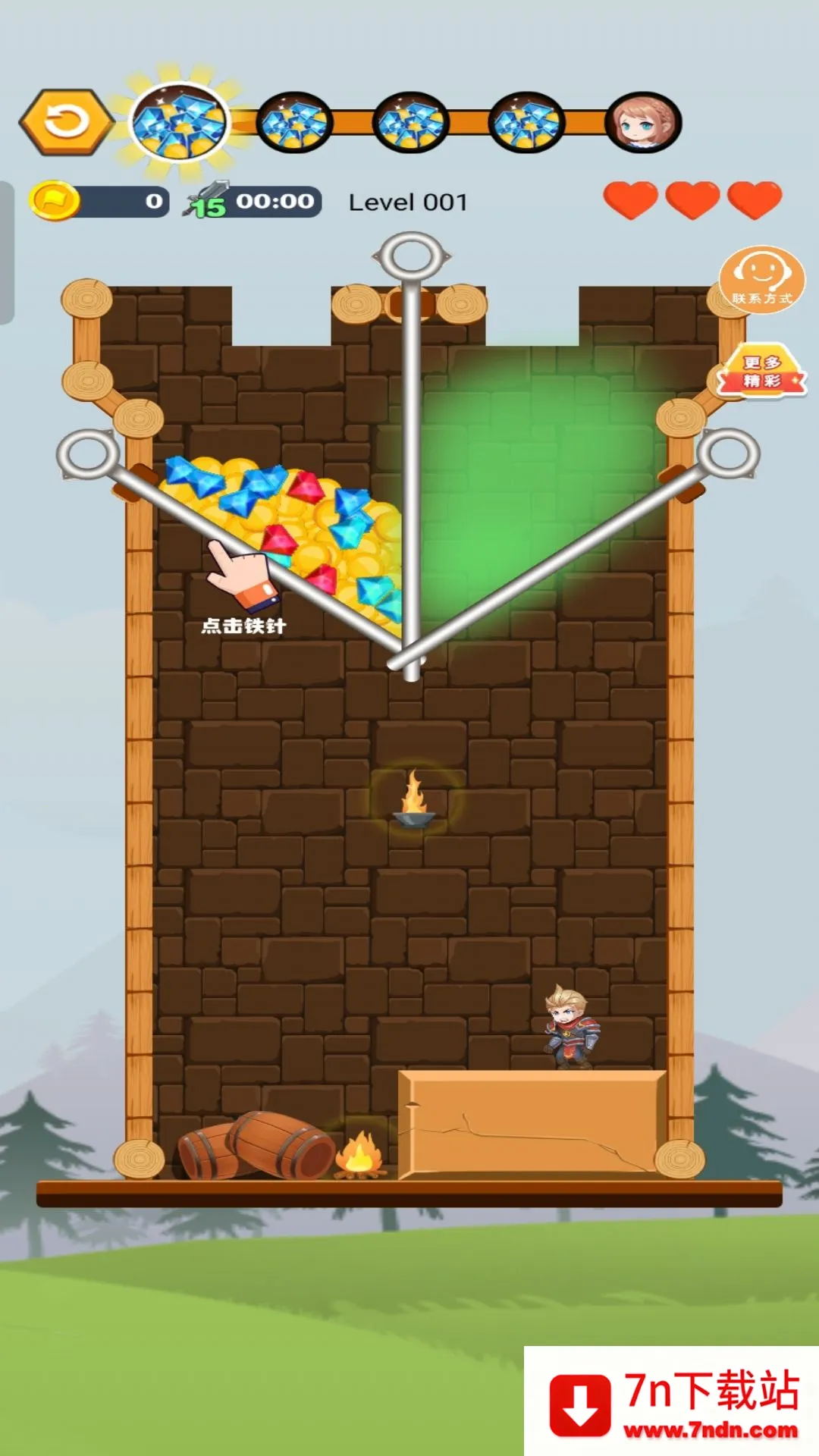The width and height of the screenshot is (819, 1456).
Task: Pull the left diagonal pin ring
Action: tap(88, 454)
